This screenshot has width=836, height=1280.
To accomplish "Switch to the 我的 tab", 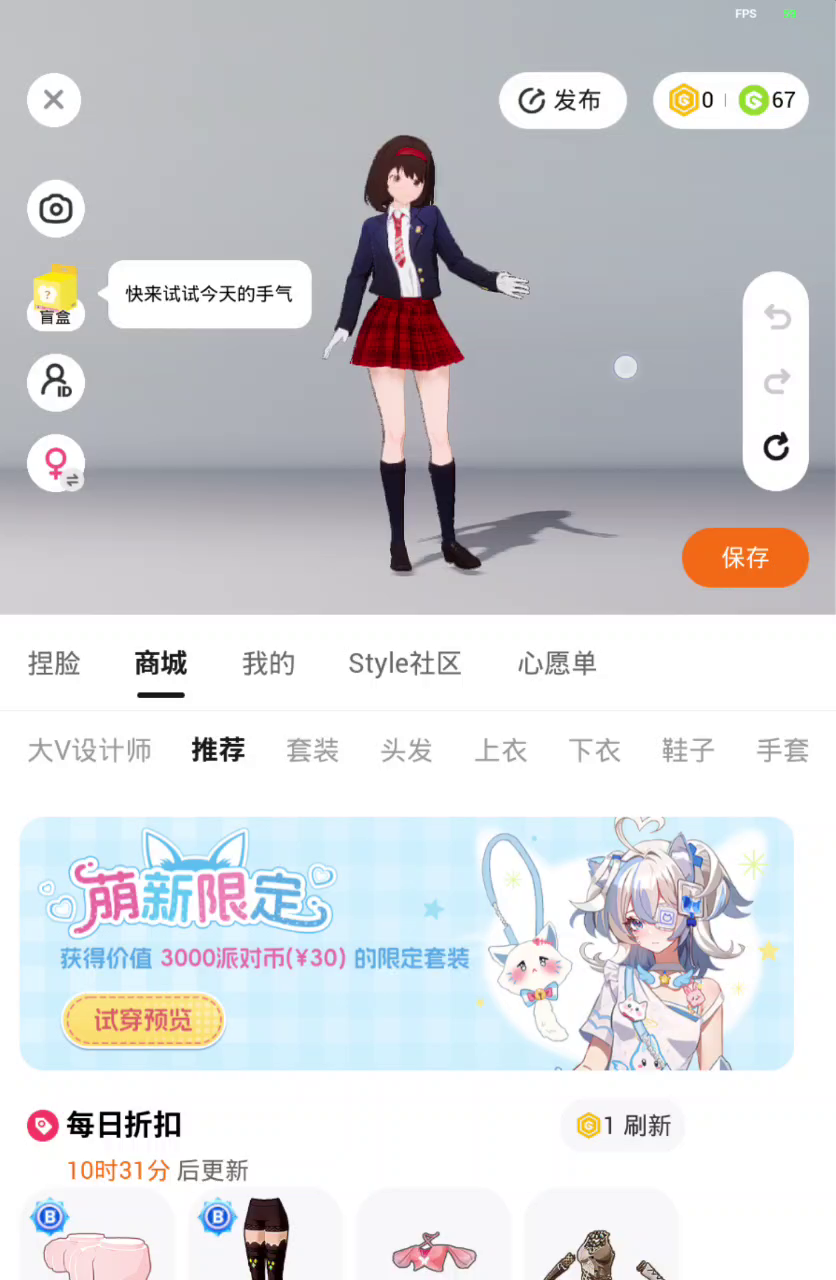I will click(268, 663).
